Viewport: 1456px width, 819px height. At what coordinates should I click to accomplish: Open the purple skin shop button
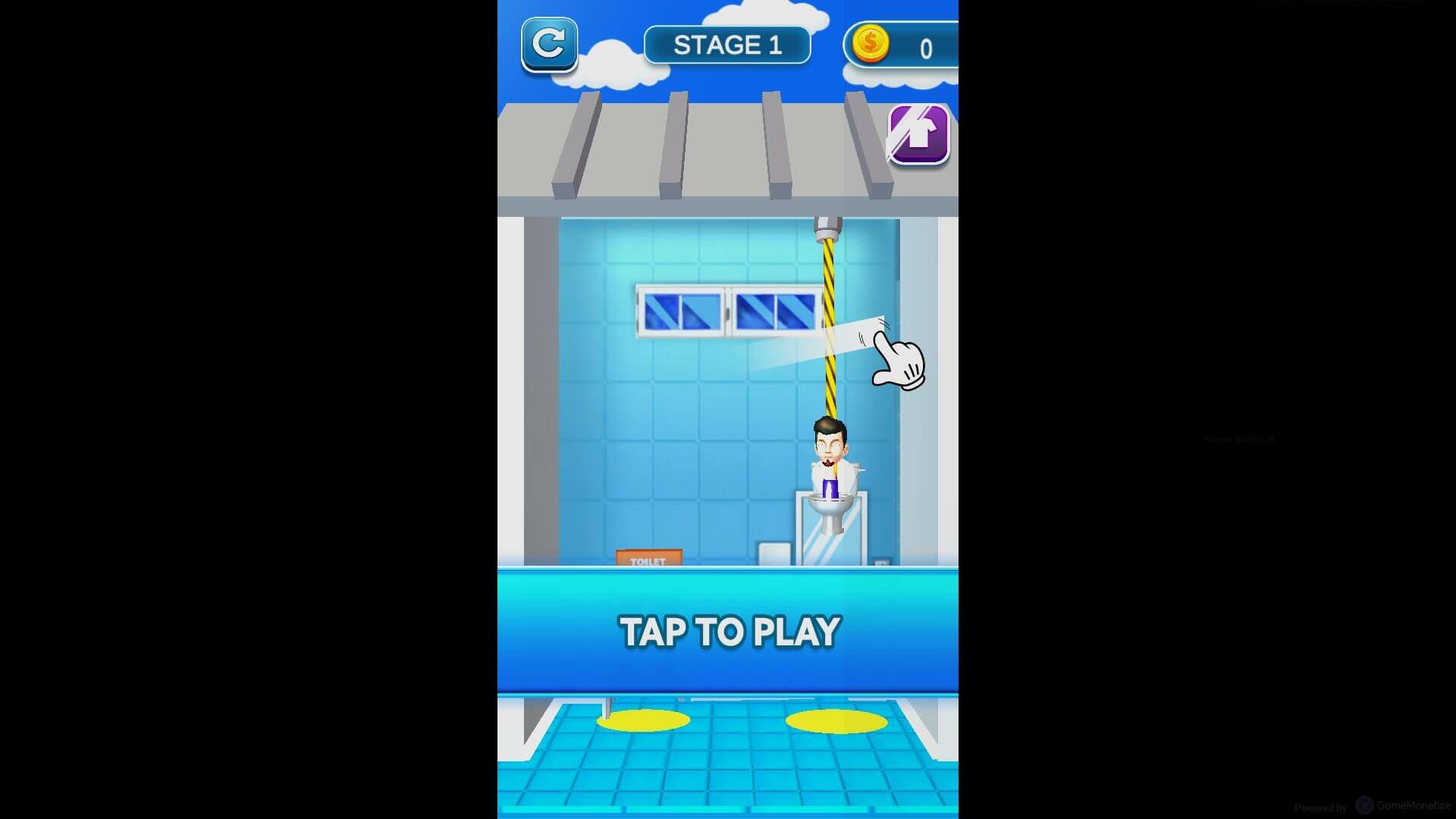(918, 134)
